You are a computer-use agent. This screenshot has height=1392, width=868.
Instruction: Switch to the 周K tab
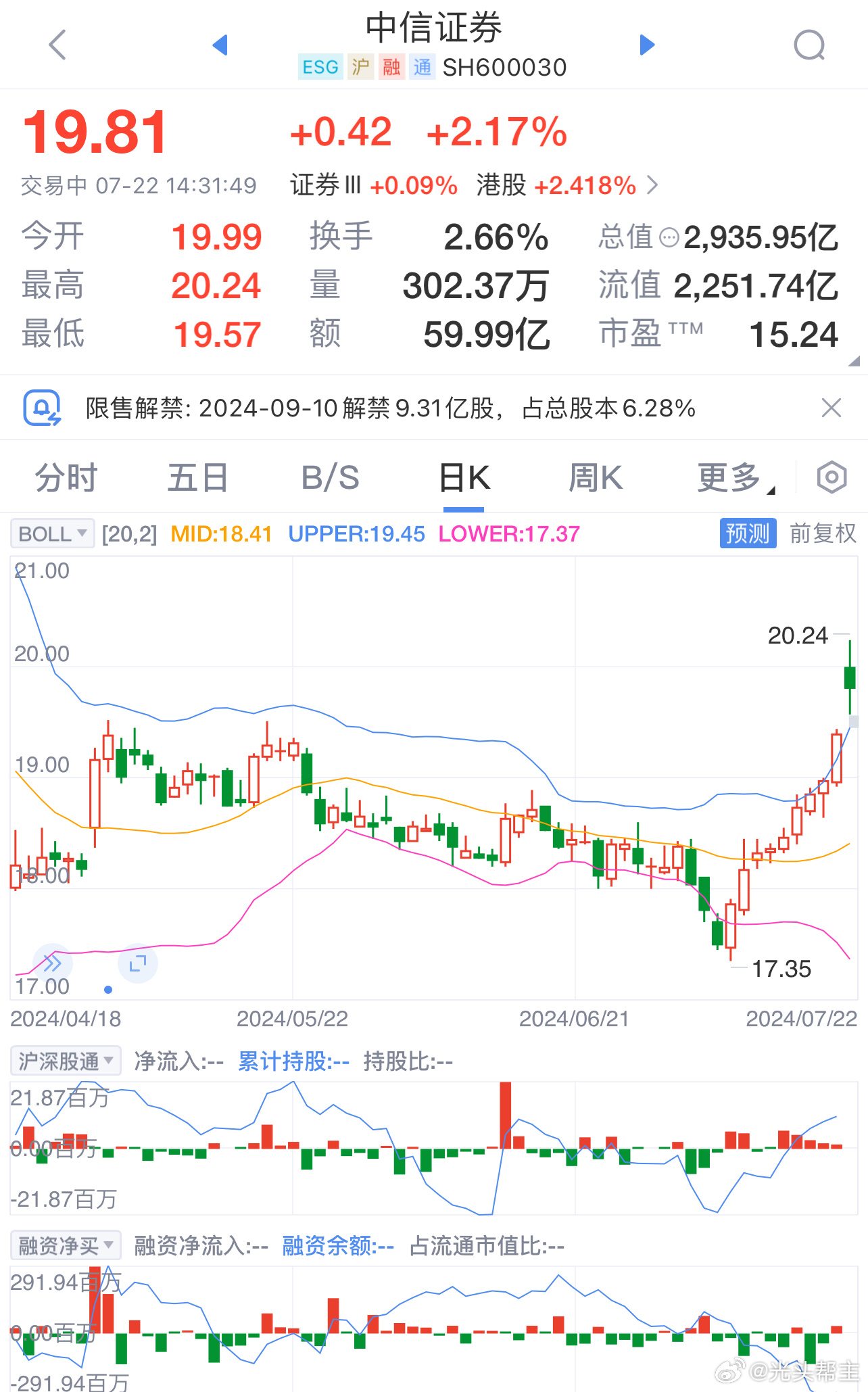[595, 477]
